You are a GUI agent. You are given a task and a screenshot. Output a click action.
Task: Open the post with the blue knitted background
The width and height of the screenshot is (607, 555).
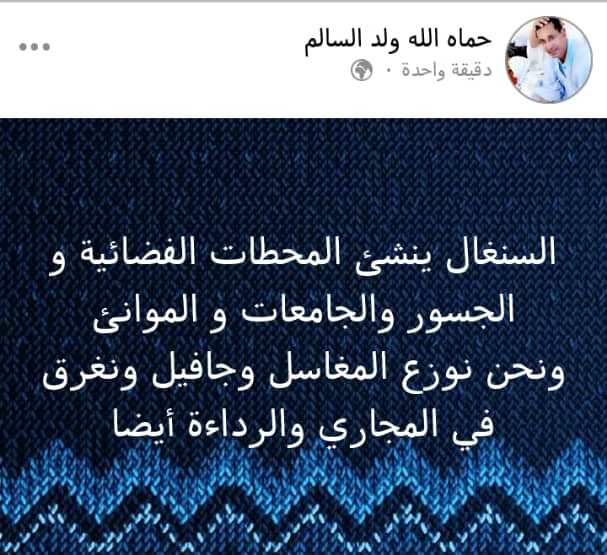click(x=303, y=335)
